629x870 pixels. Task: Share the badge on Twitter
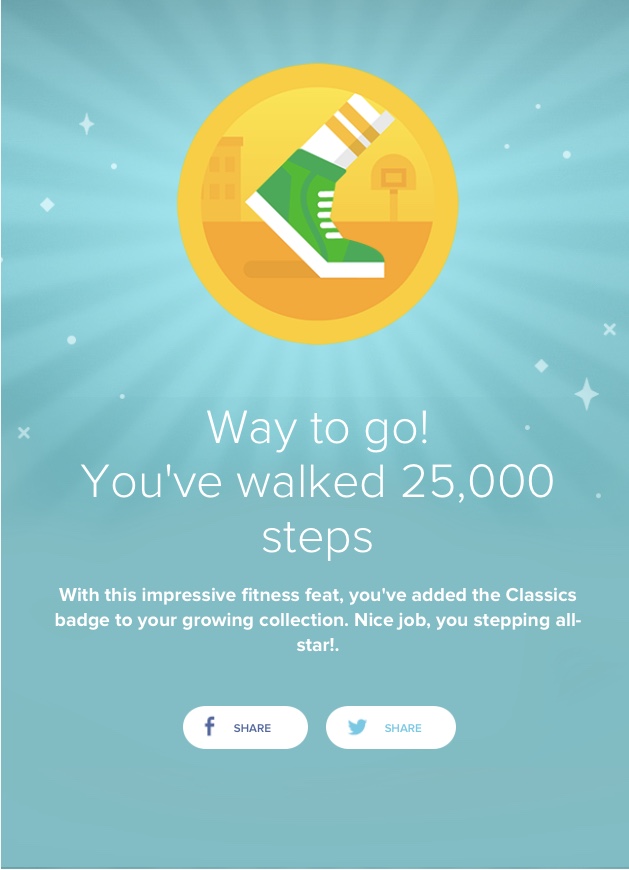tap(390, 727)
